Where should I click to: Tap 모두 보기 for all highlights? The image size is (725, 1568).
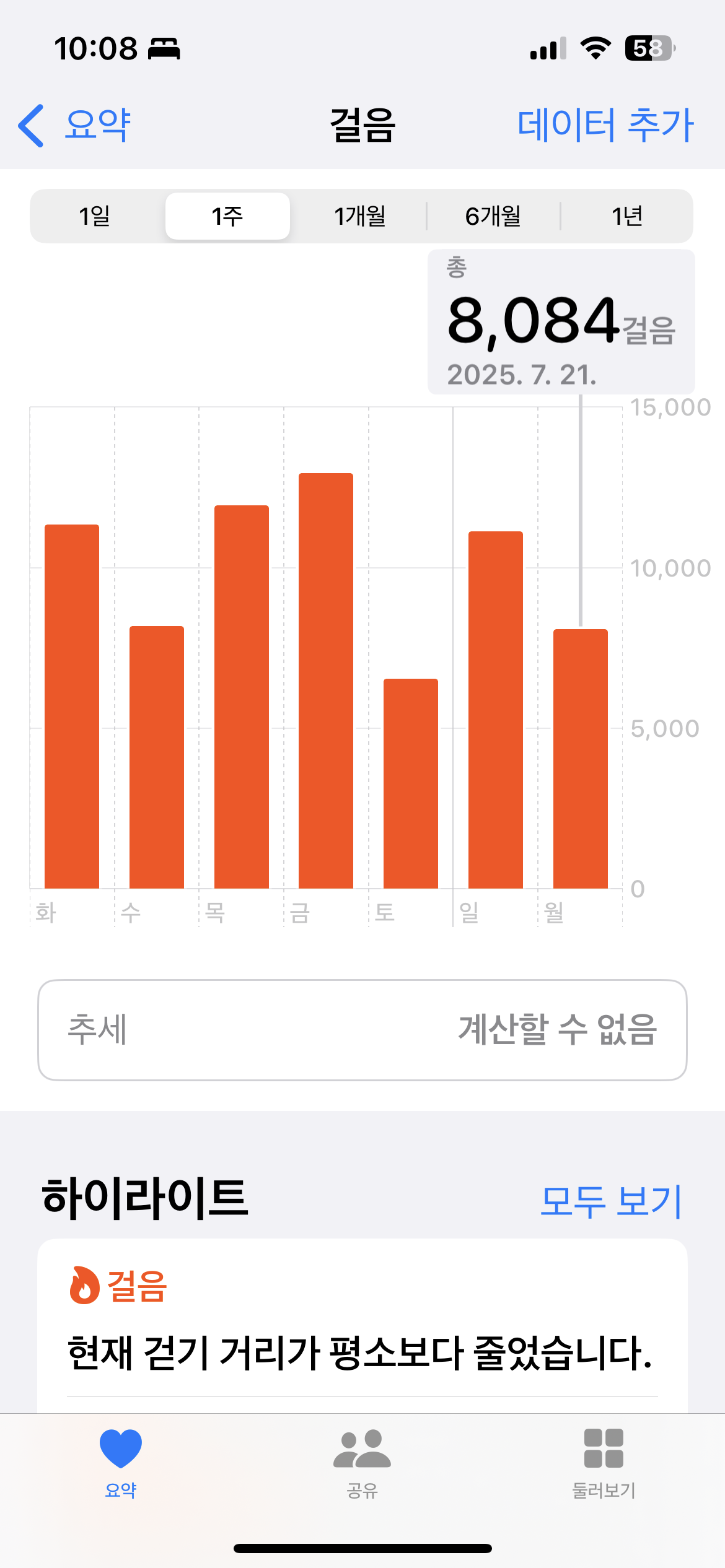pos(610,1201)
